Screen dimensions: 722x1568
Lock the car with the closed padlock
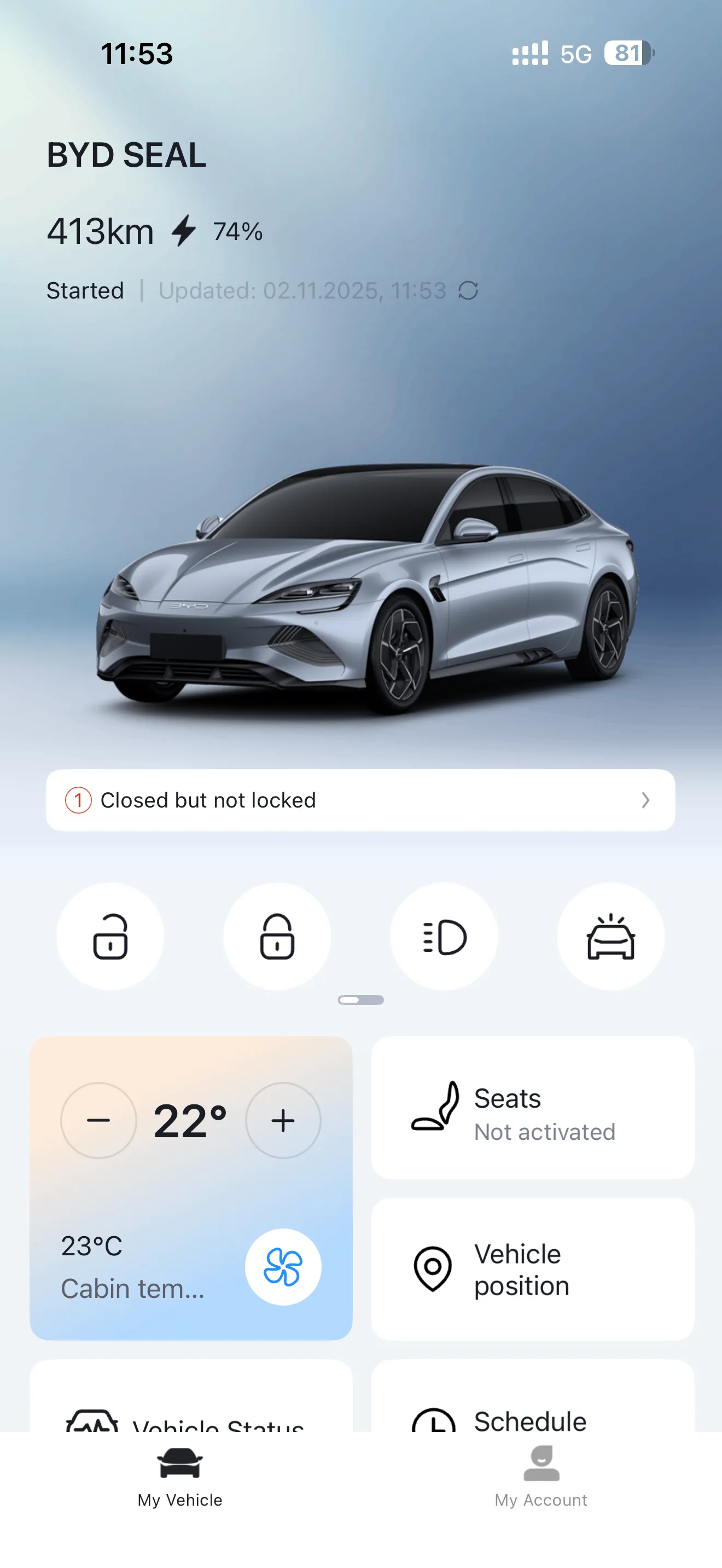point(277,936)
